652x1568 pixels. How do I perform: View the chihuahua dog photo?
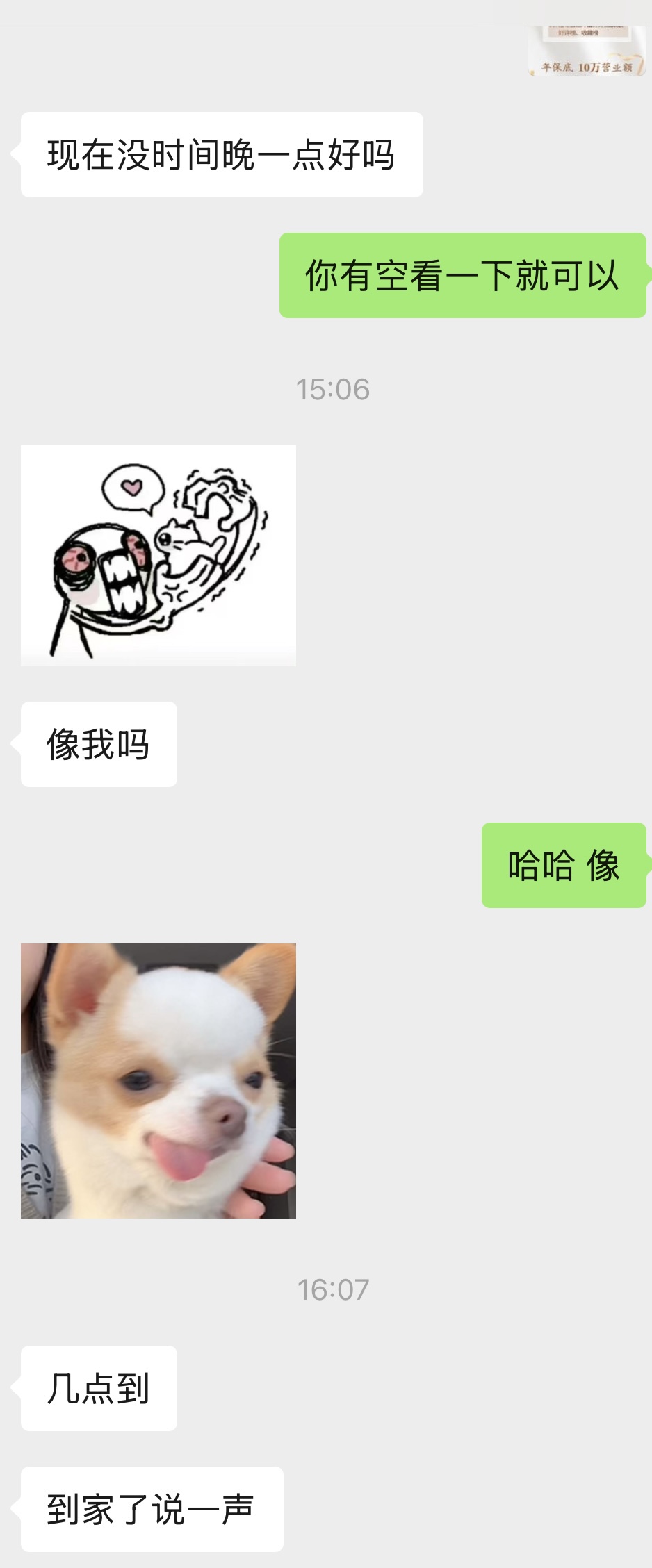click(x=158, y=1080)
